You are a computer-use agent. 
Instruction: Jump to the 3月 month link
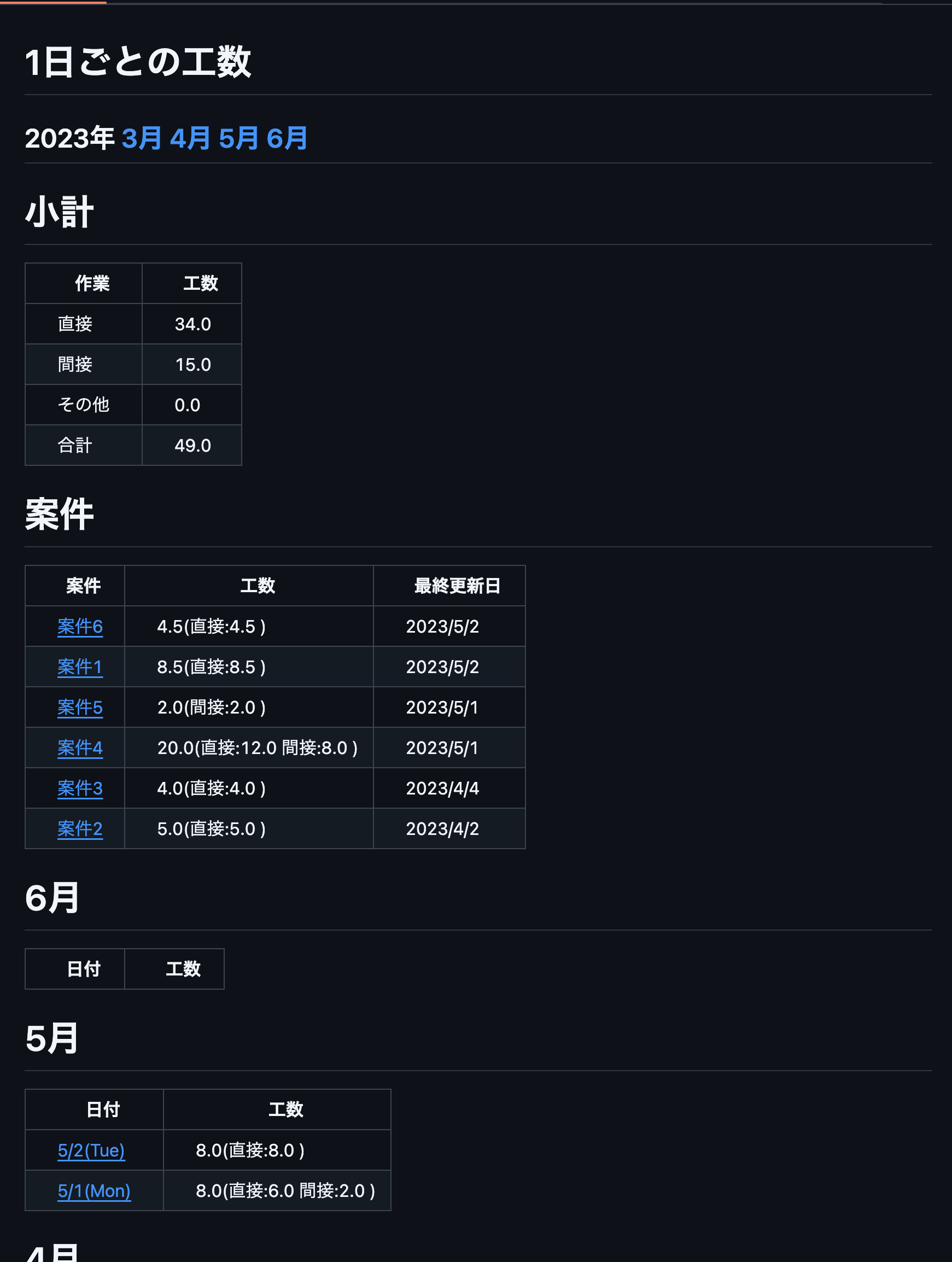(142, 139)
